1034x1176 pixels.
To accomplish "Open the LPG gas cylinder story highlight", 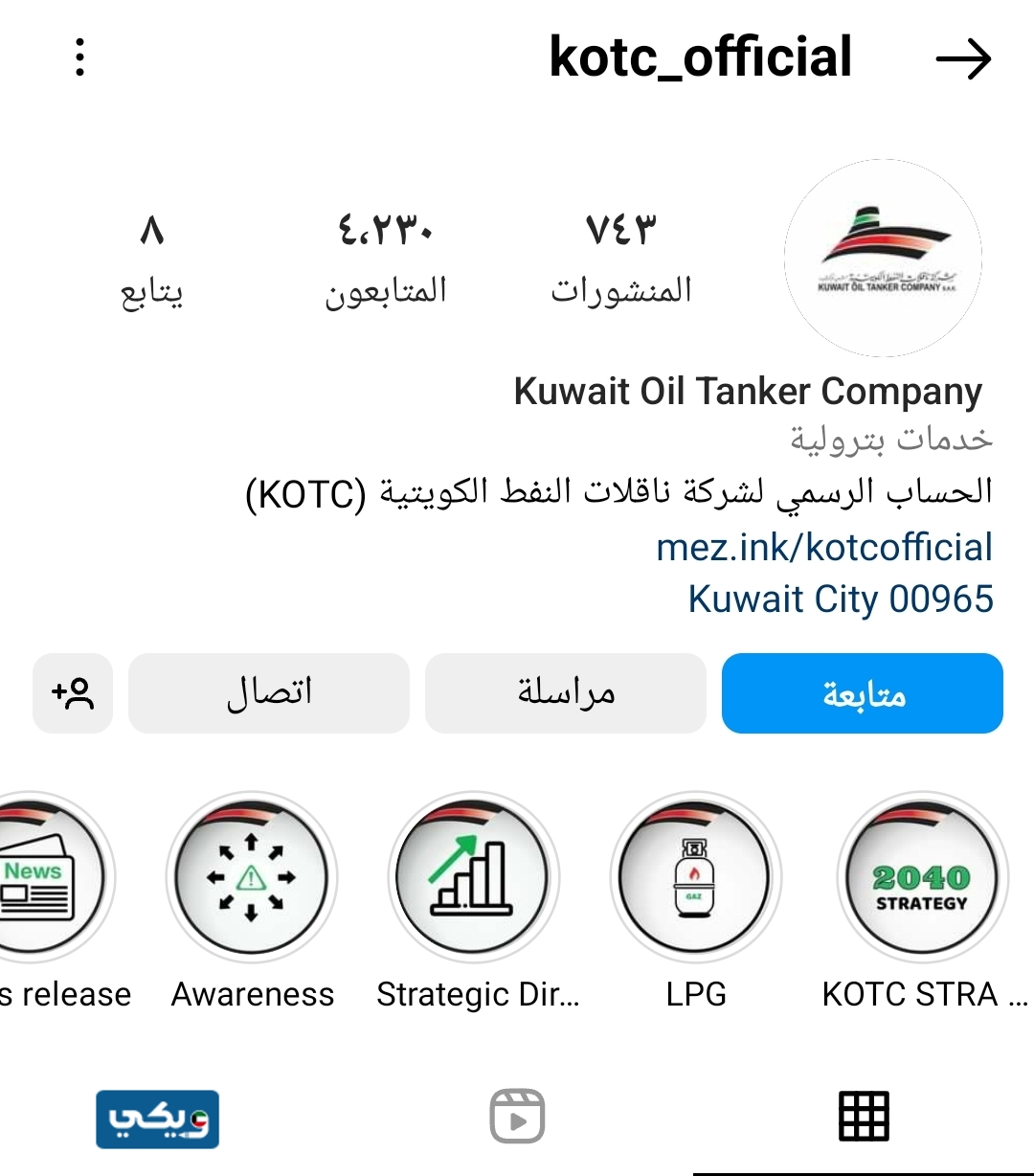I will click(x=696, y=876).
